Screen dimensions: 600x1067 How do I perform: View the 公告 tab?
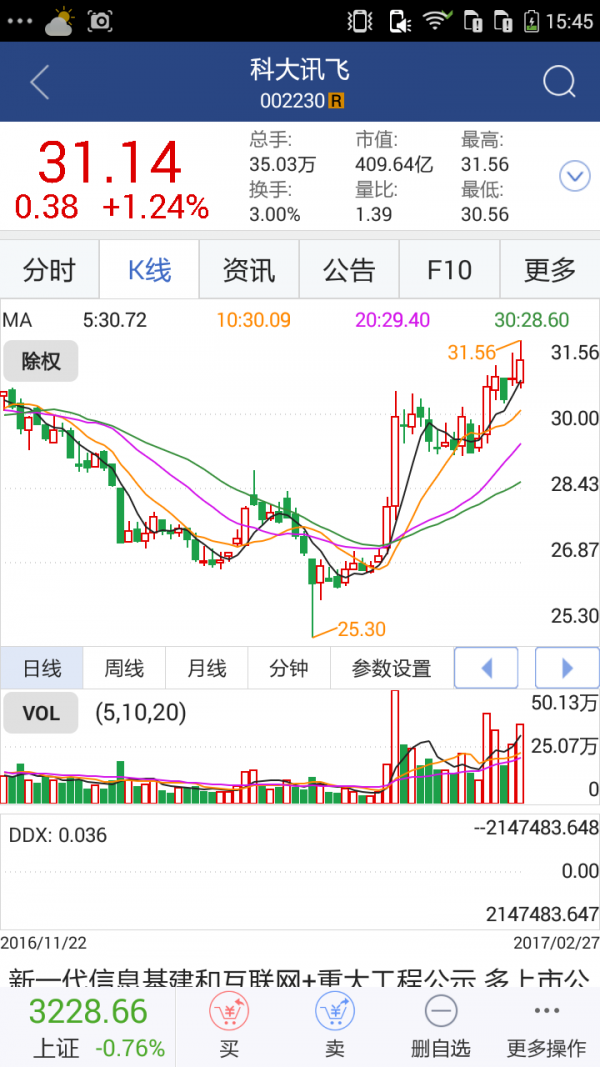point(349,269)
